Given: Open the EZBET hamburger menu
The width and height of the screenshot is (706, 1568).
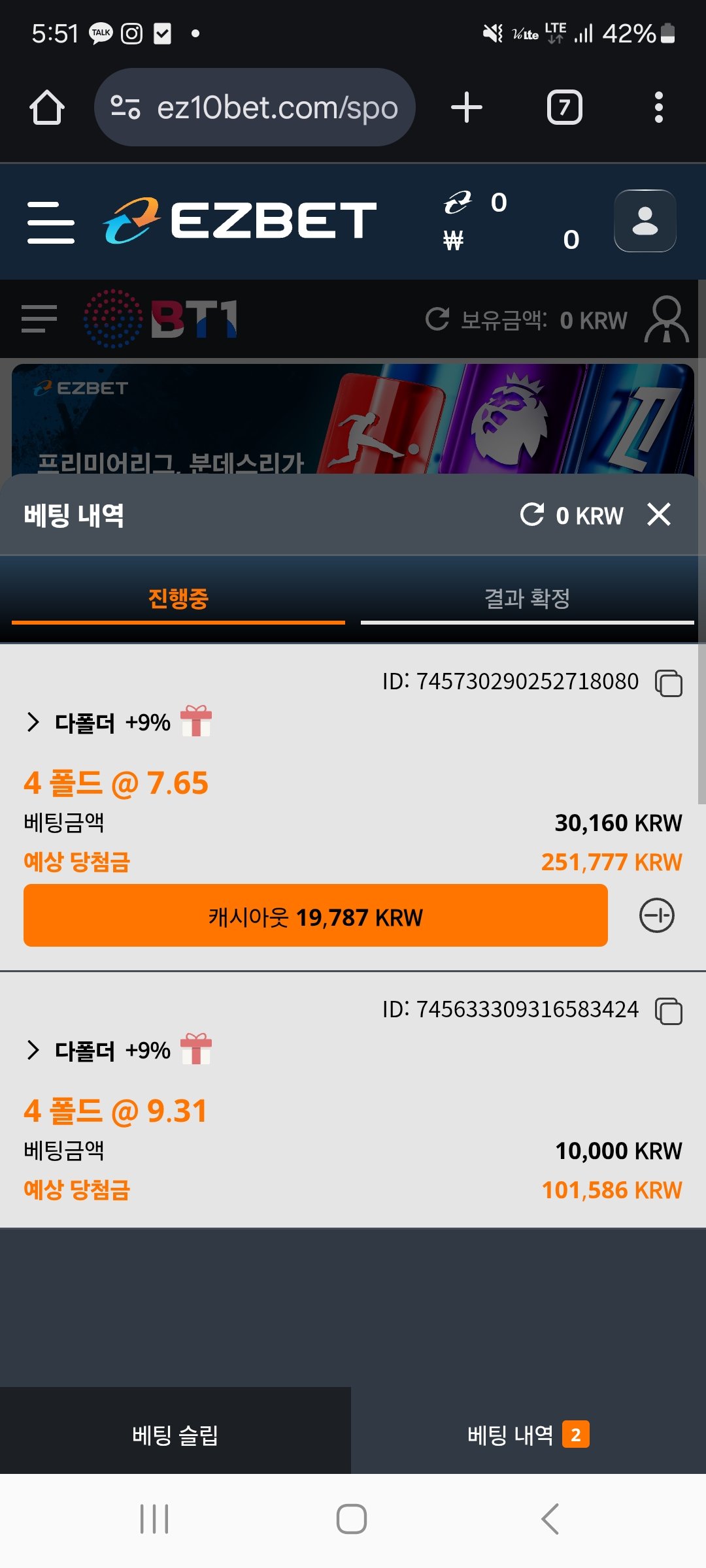Looking at the screenshot, I should [50, 222].
